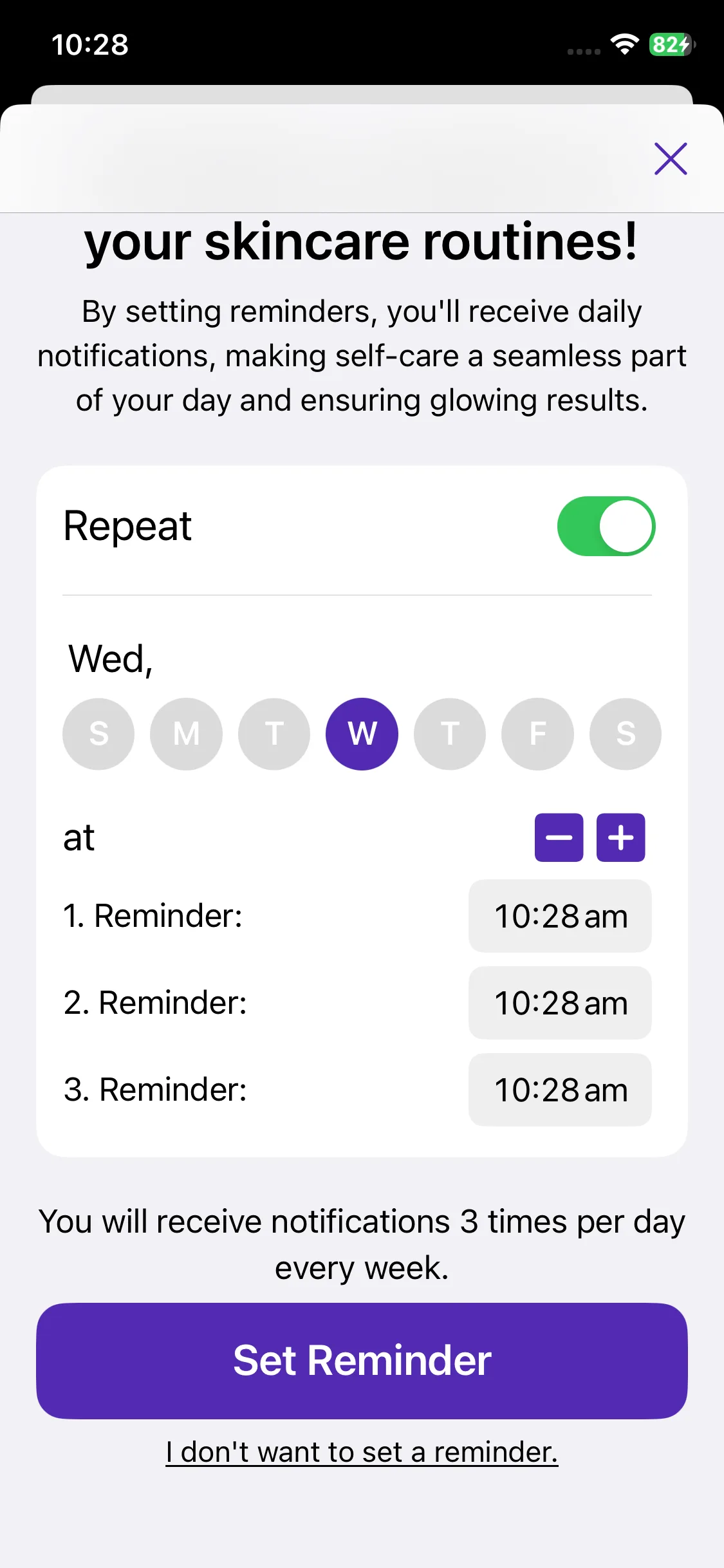Select Thursday as a reminder day

point(450,734)
